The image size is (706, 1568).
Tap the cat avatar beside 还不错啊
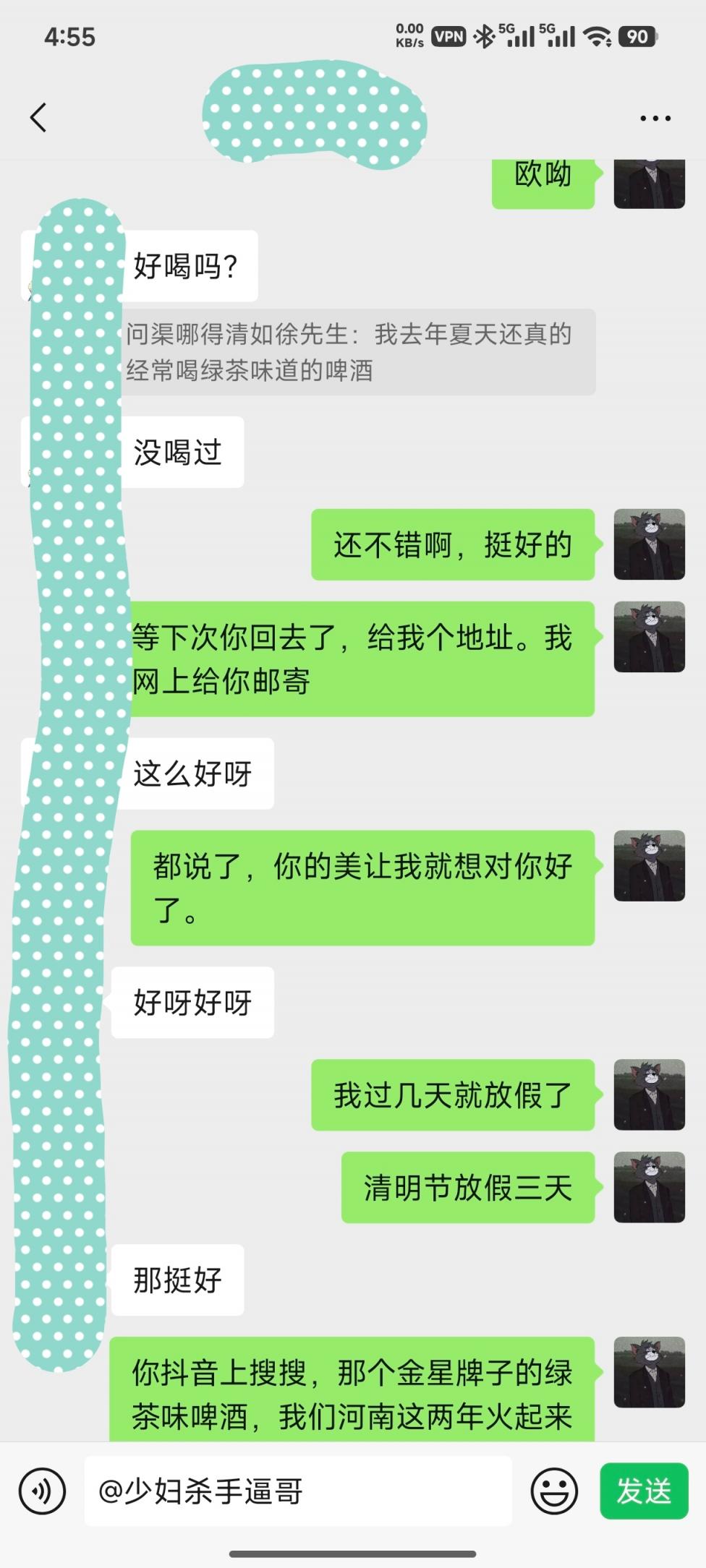tap(649, 544)
